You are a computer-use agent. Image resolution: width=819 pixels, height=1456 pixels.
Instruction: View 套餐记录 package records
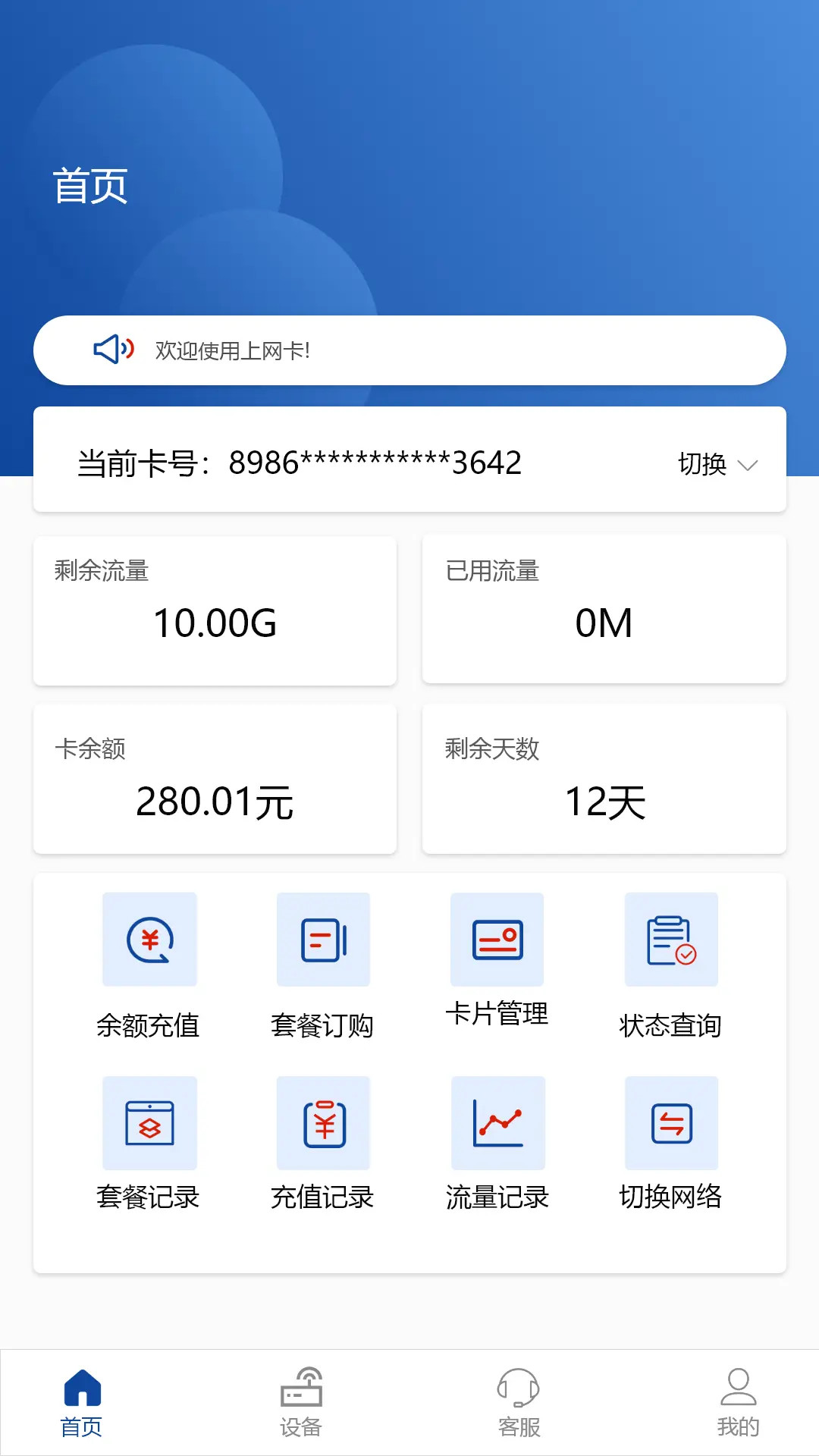(x=149, y=1122)
